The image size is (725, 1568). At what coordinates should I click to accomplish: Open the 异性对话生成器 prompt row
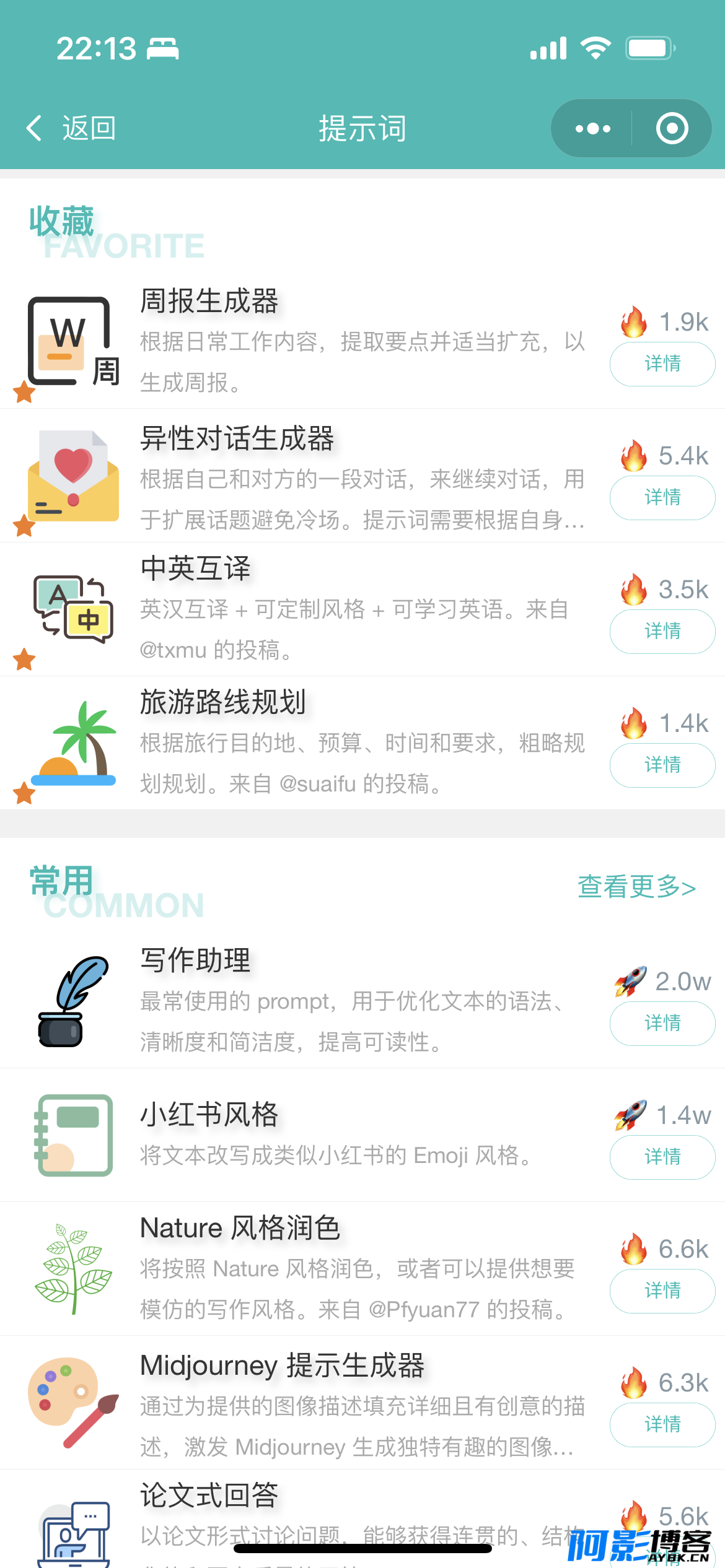pos(362,476)
